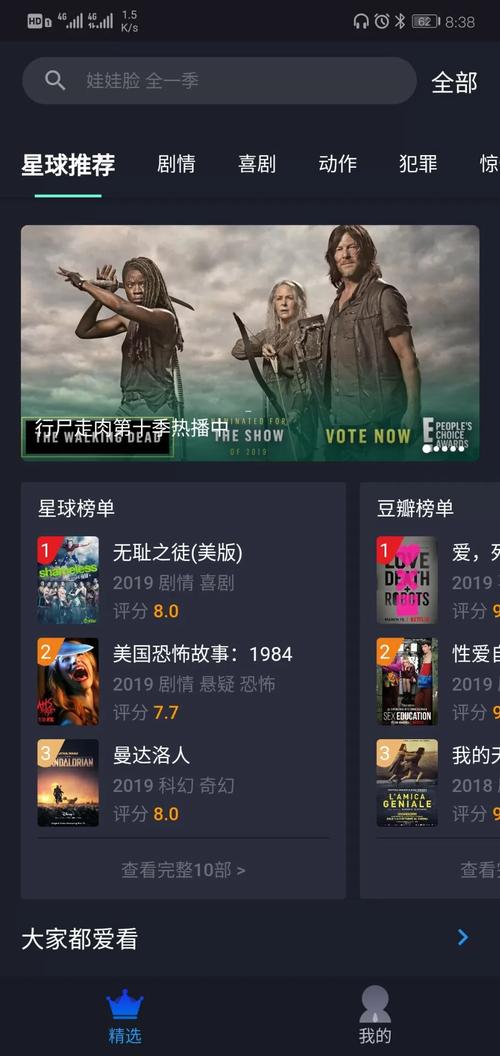The width and height of the screenshot is (500, 1056).
Task: Open 美国恐怖故事：1984 entry
Action: tap(183, 682)
